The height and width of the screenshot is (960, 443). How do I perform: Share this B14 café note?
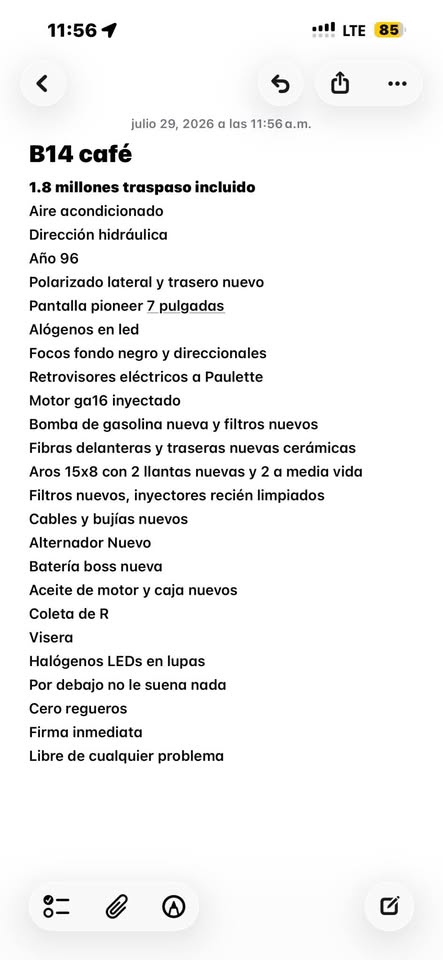340,84
